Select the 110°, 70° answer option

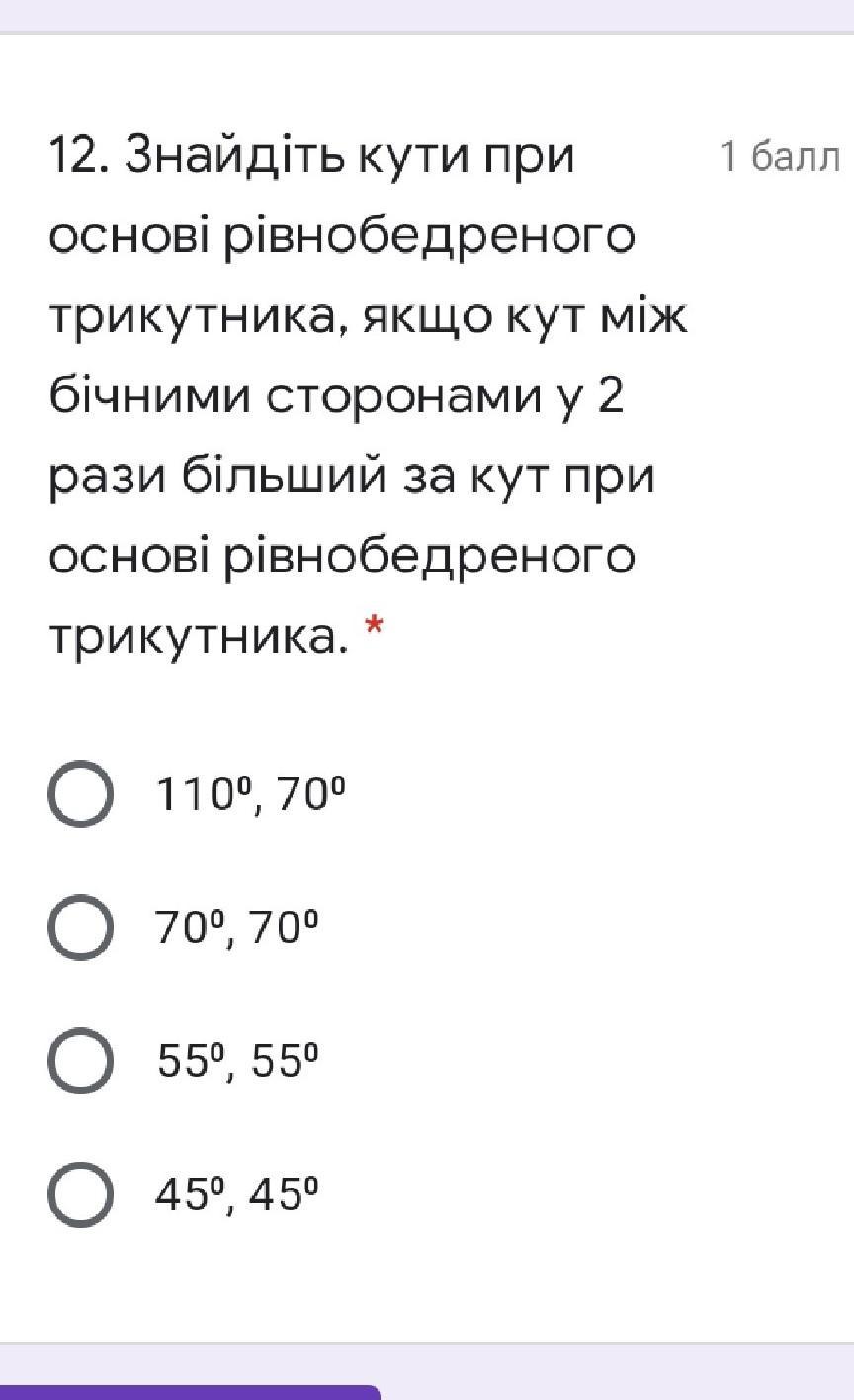[x=80, y=793]
